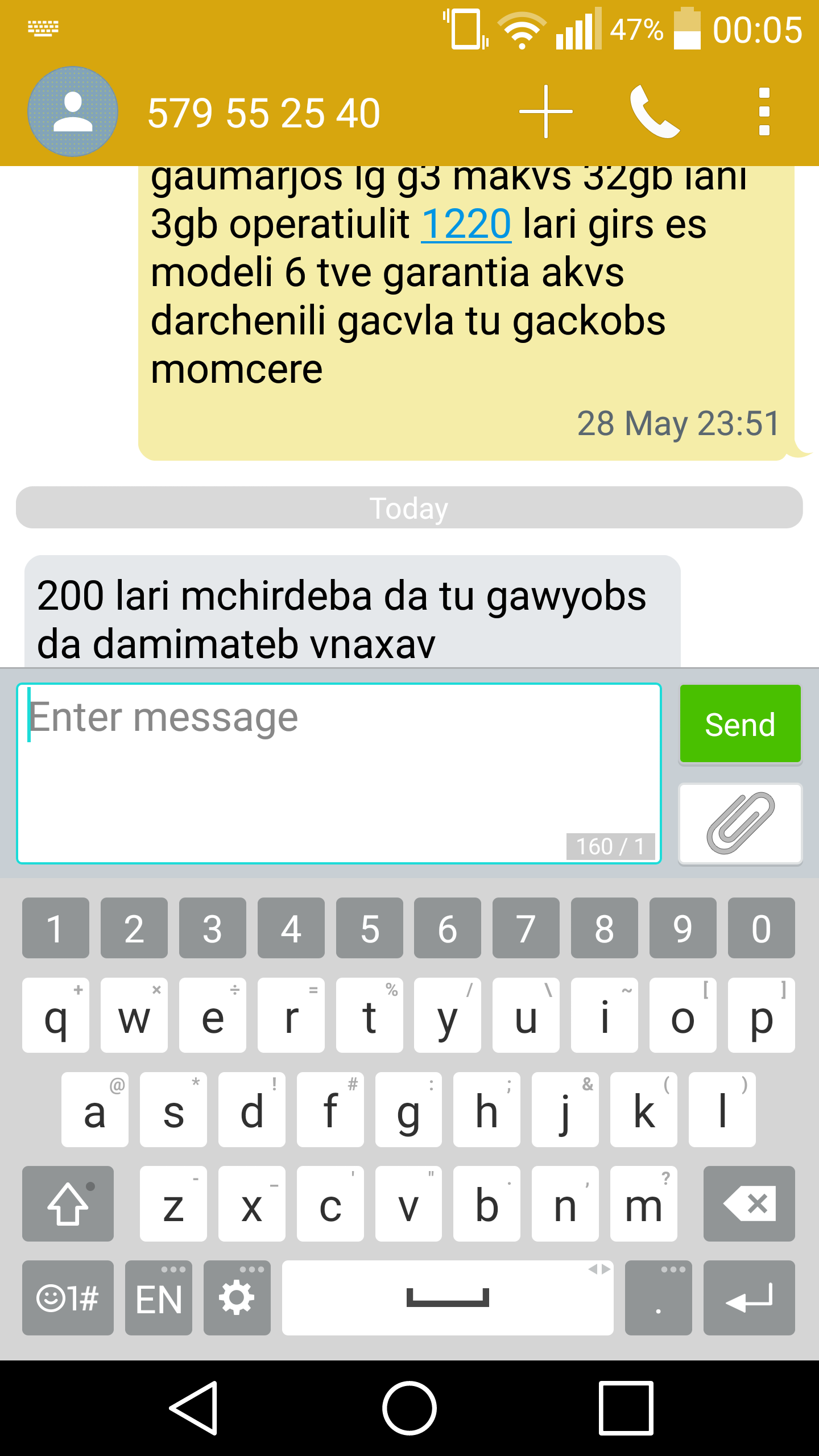Go back using the navigation bar
This screenshot has height=1456, width=819.
(194, 1408)
